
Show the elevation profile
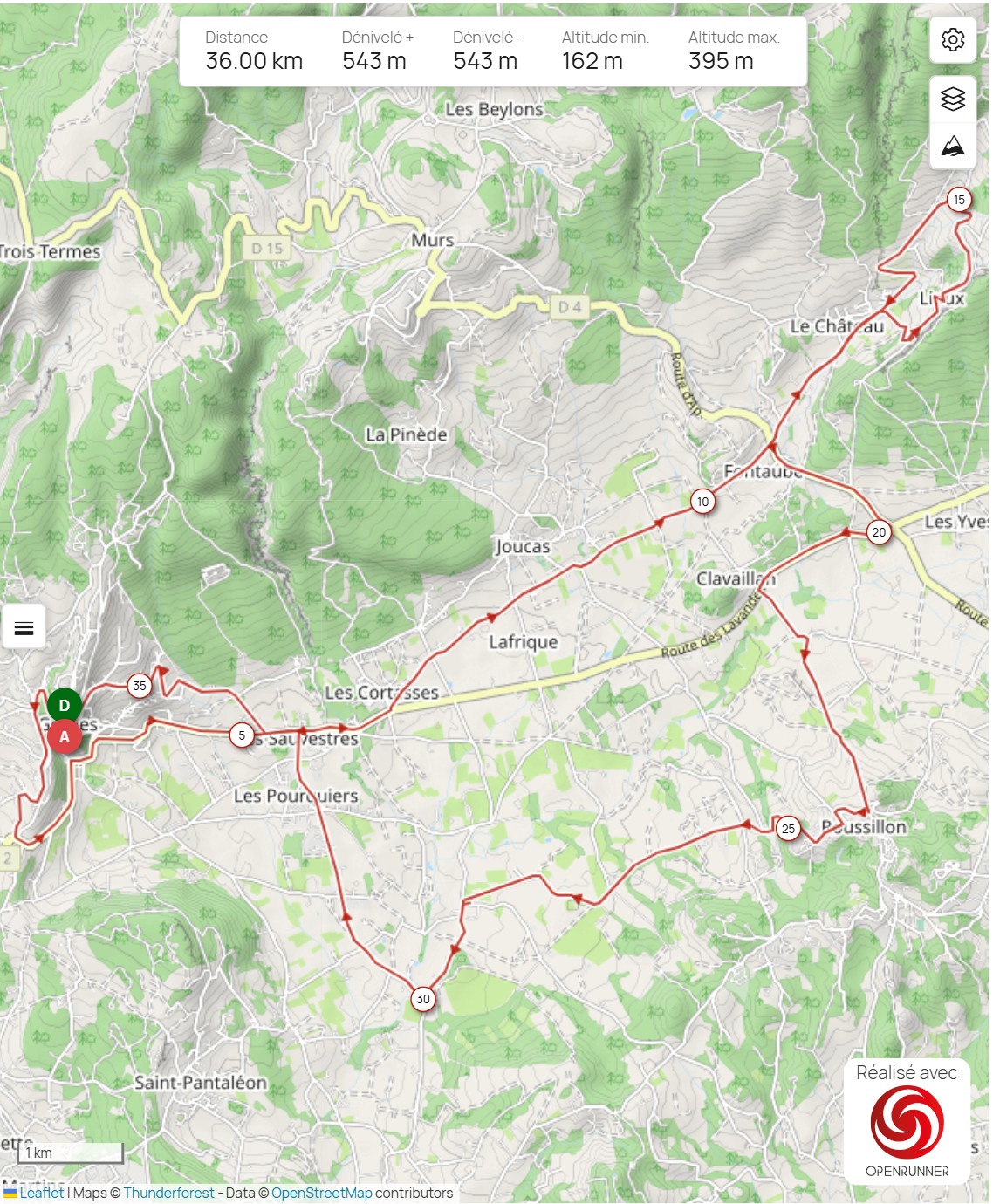pos(953,146)
